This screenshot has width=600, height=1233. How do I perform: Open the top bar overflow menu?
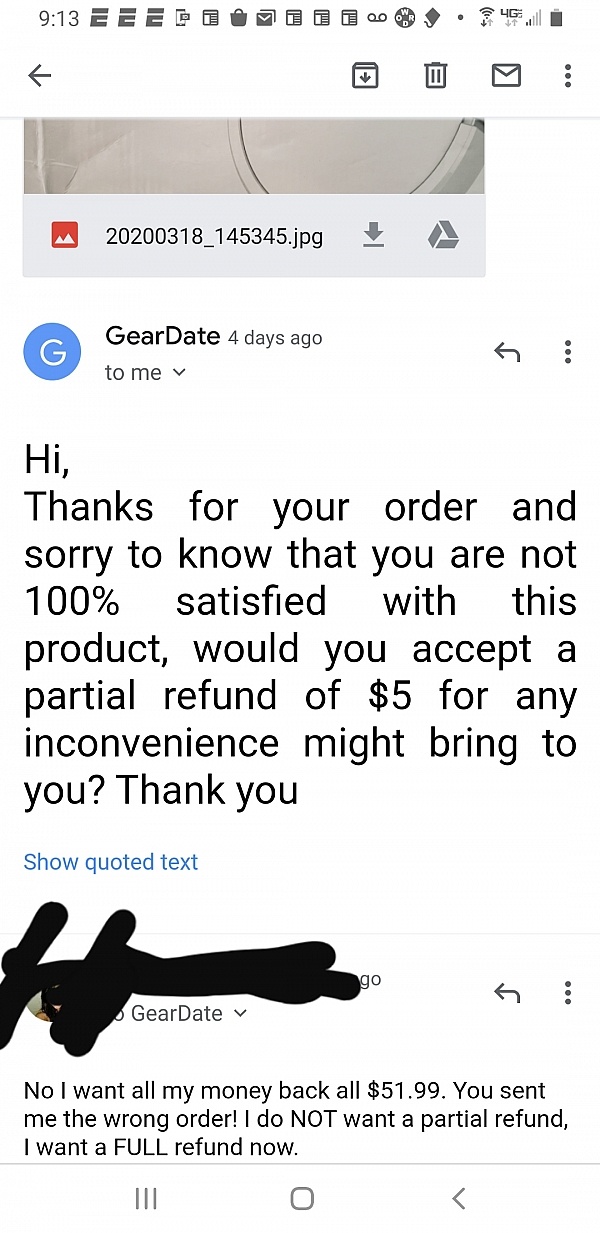[567, 75]
